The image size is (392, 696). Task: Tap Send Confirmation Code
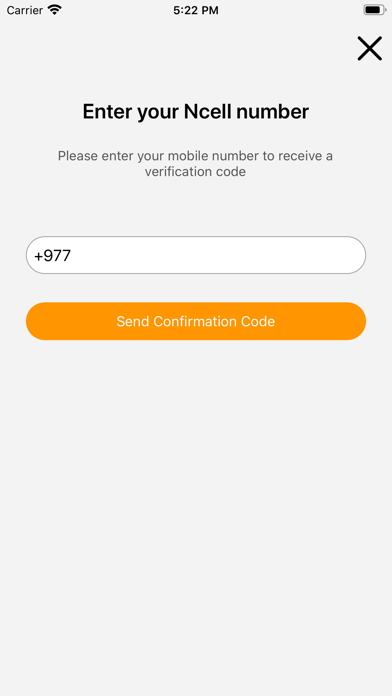coord(196,321)
